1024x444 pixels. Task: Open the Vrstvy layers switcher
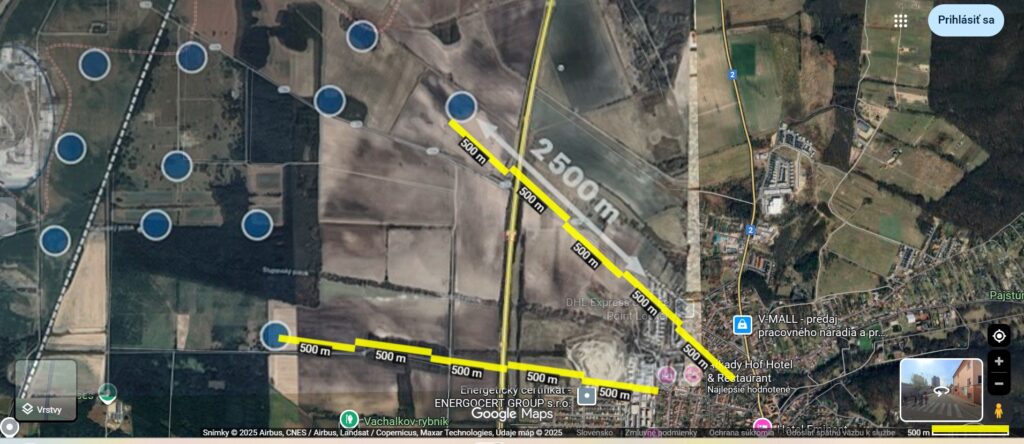pyautogui.click(x=46, y=391)
